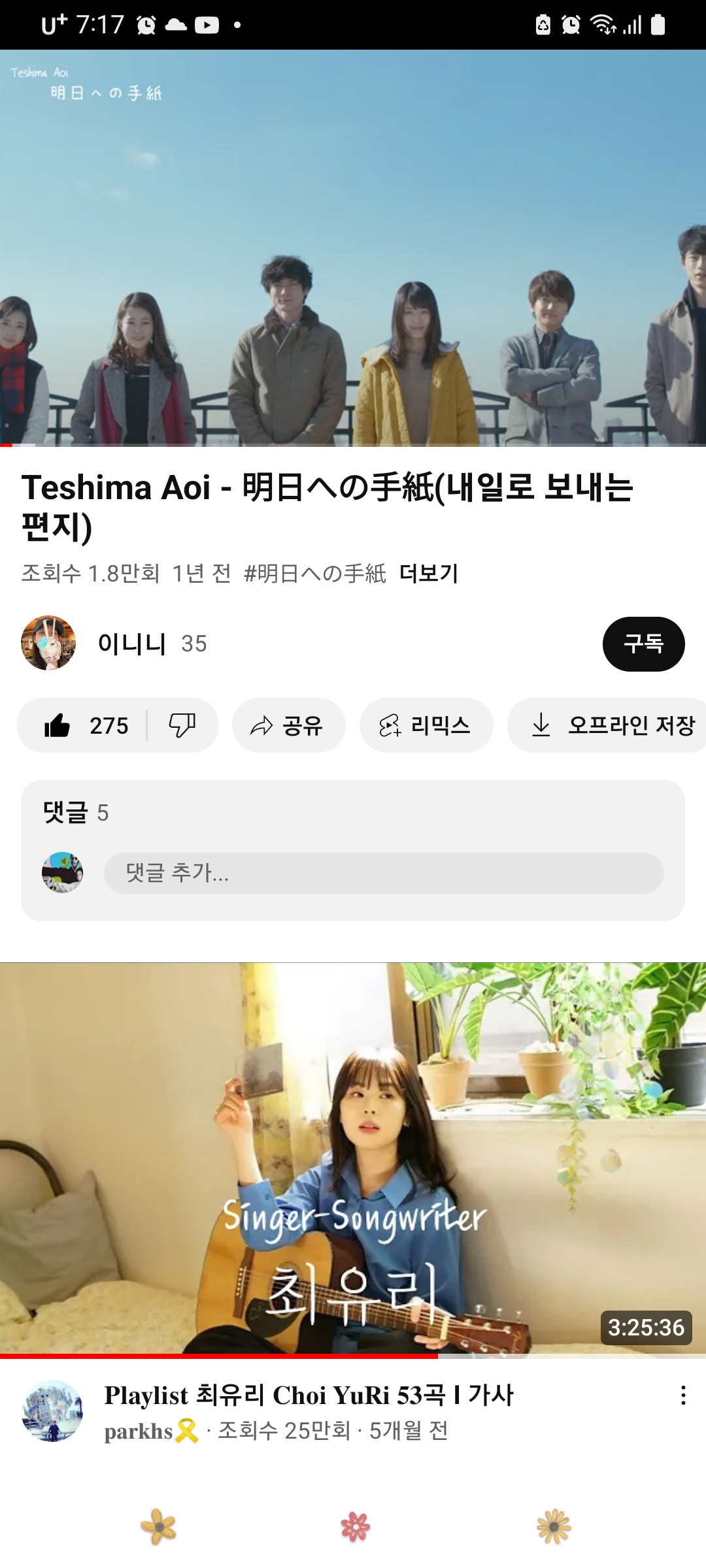Open the 댓글 comments section
Image resolution: width=706 pixels, height=1568 pixels.
[x=76, y=813]
